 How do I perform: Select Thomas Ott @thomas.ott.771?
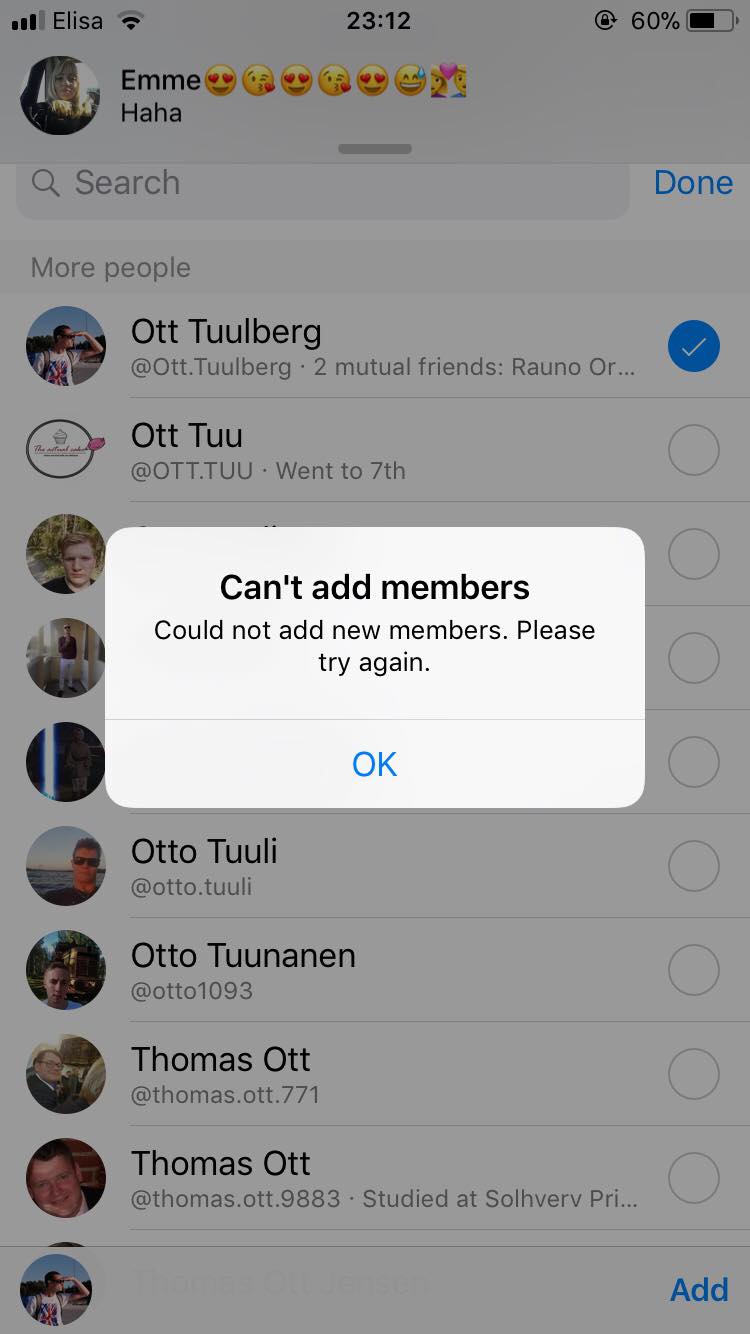(375, 1074)
